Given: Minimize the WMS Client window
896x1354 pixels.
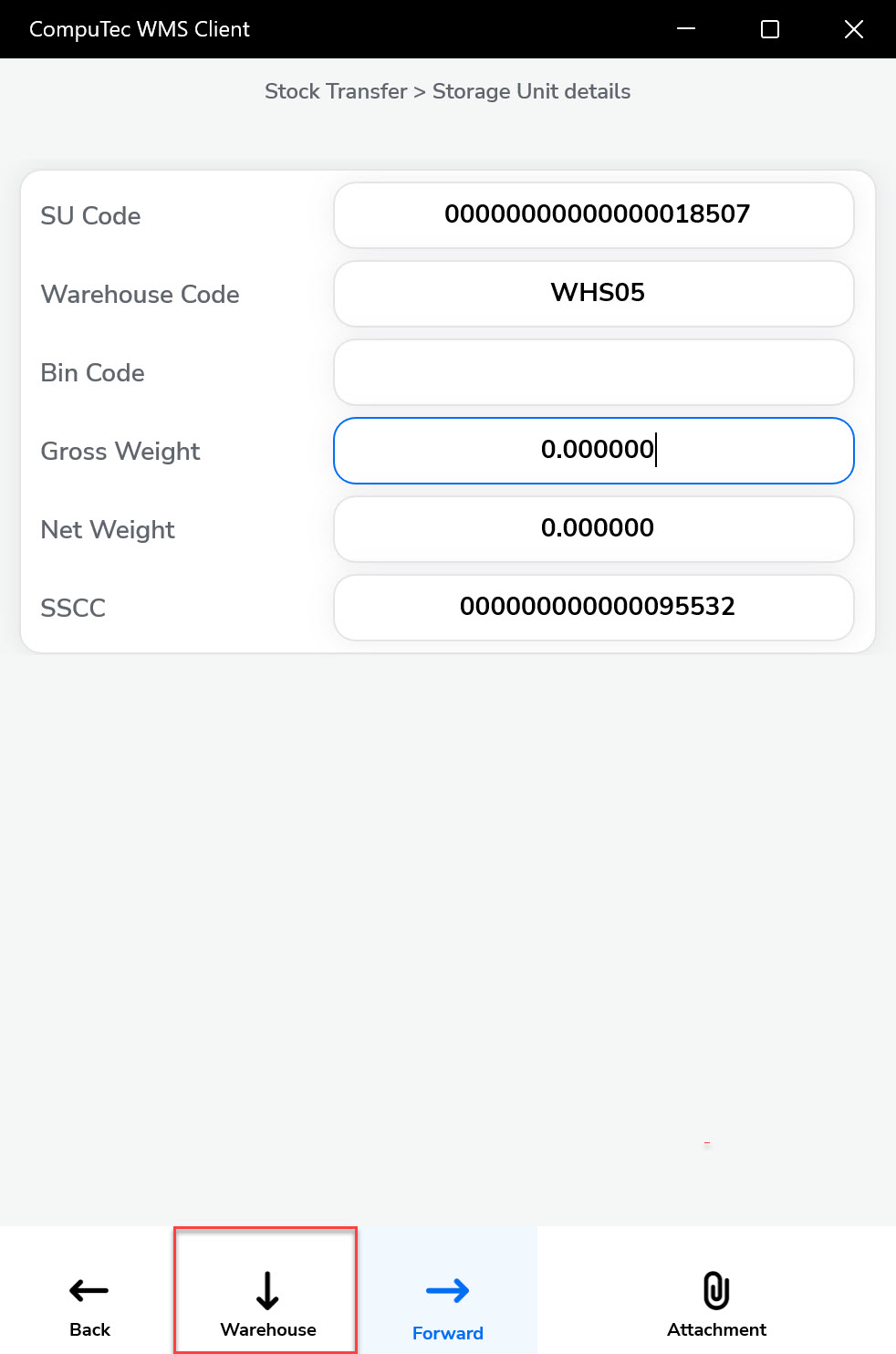Looking at the screenshot, I should point(686,29).
